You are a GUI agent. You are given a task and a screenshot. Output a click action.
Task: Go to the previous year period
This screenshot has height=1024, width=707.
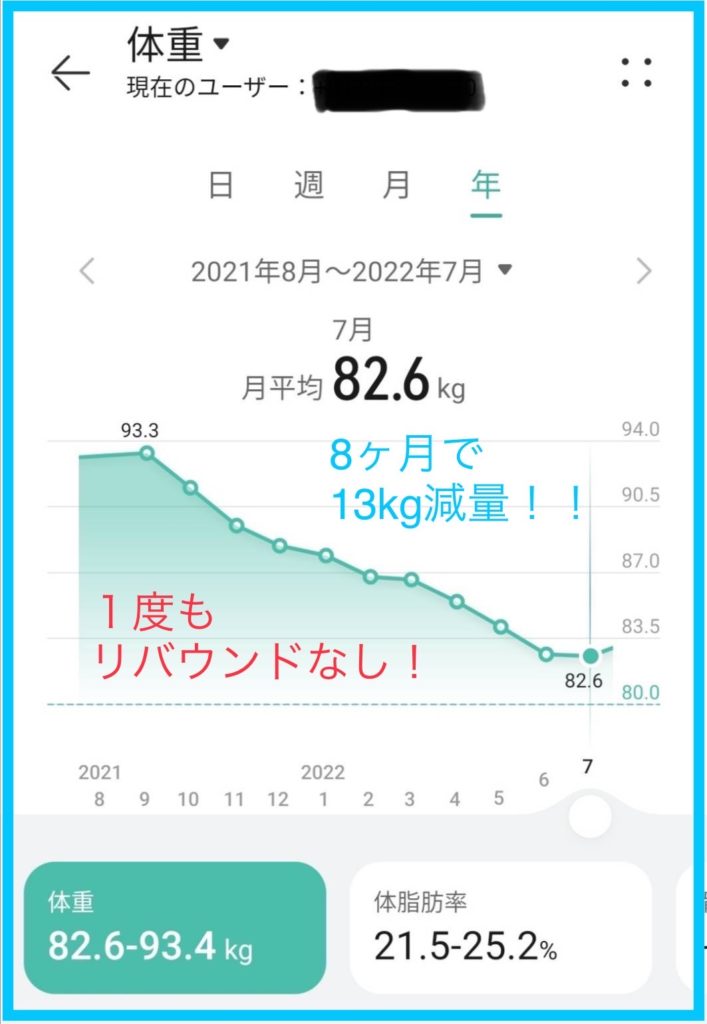88,271
